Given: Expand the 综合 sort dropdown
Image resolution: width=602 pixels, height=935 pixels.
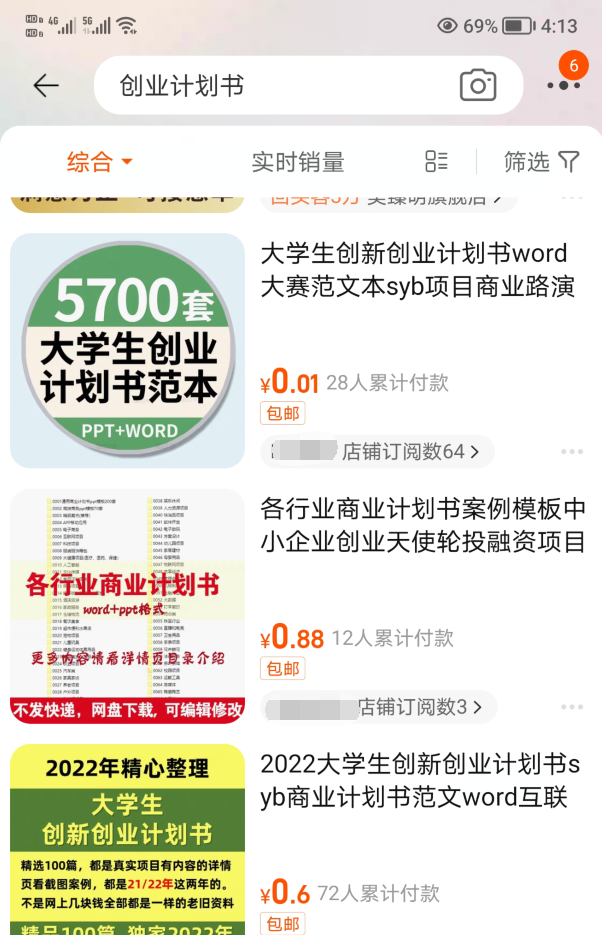Looking at the screenshot, I should pyautogui.click(x=100, y=162).
